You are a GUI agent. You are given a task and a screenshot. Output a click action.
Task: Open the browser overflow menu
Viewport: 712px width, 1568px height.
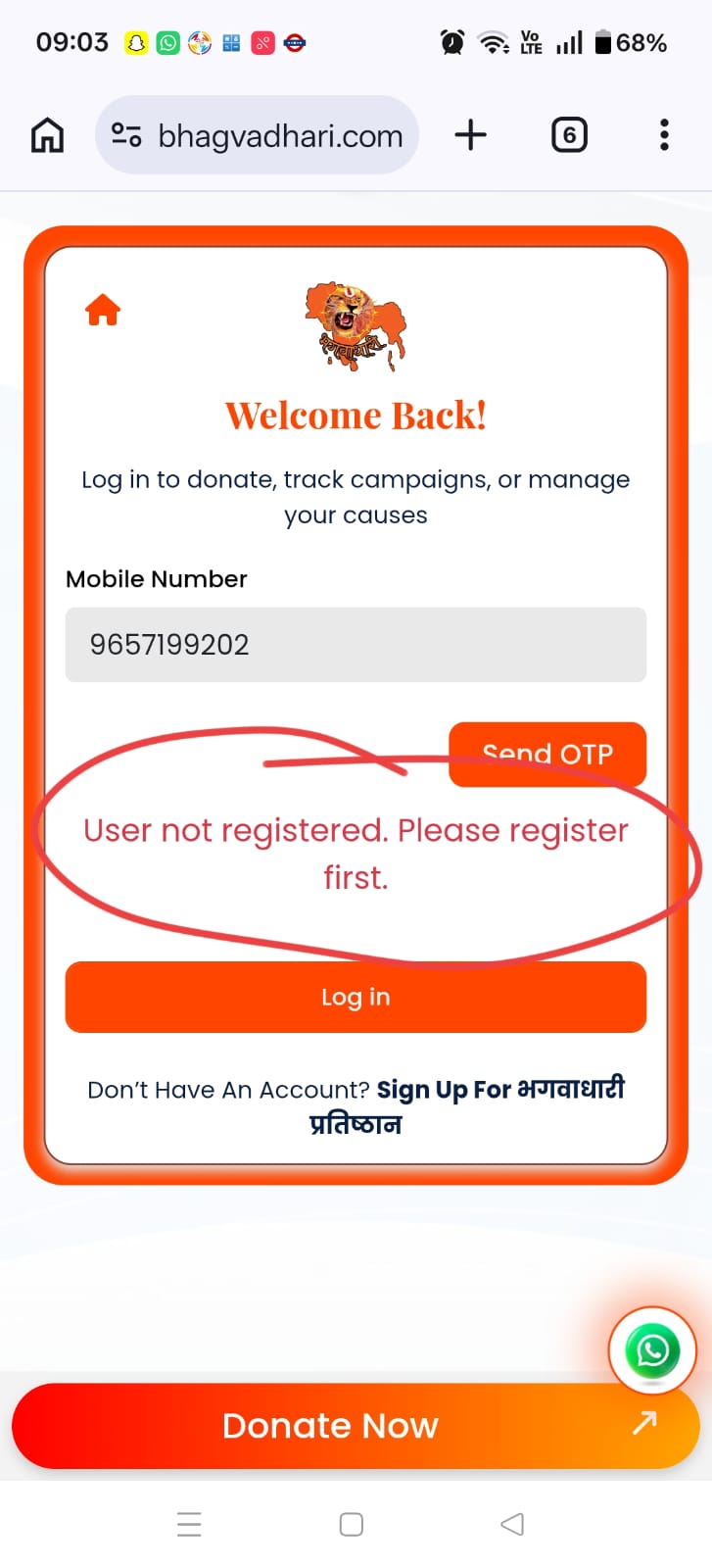[x=664, y=135]
